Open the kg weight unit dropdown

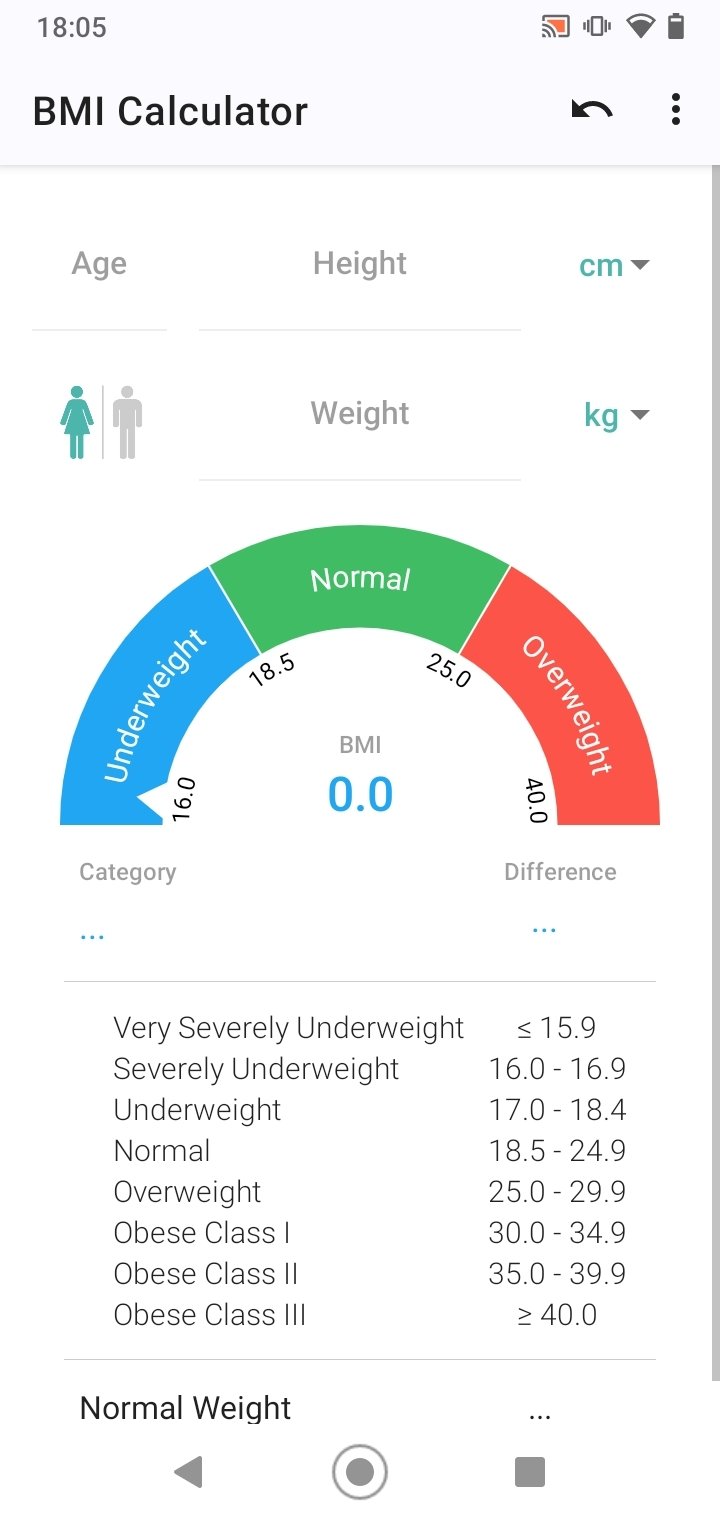tap(616, 416)
